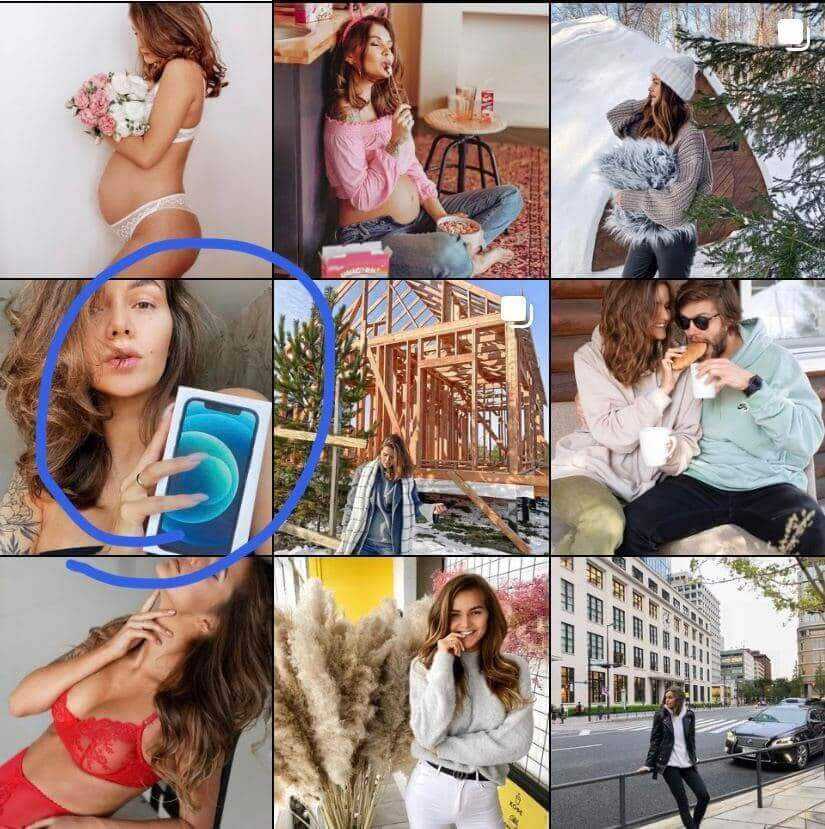Open the couple with coffee mugs post
Image resolution: width=825 pixels, height=829 pixels.
pos(687,417)
